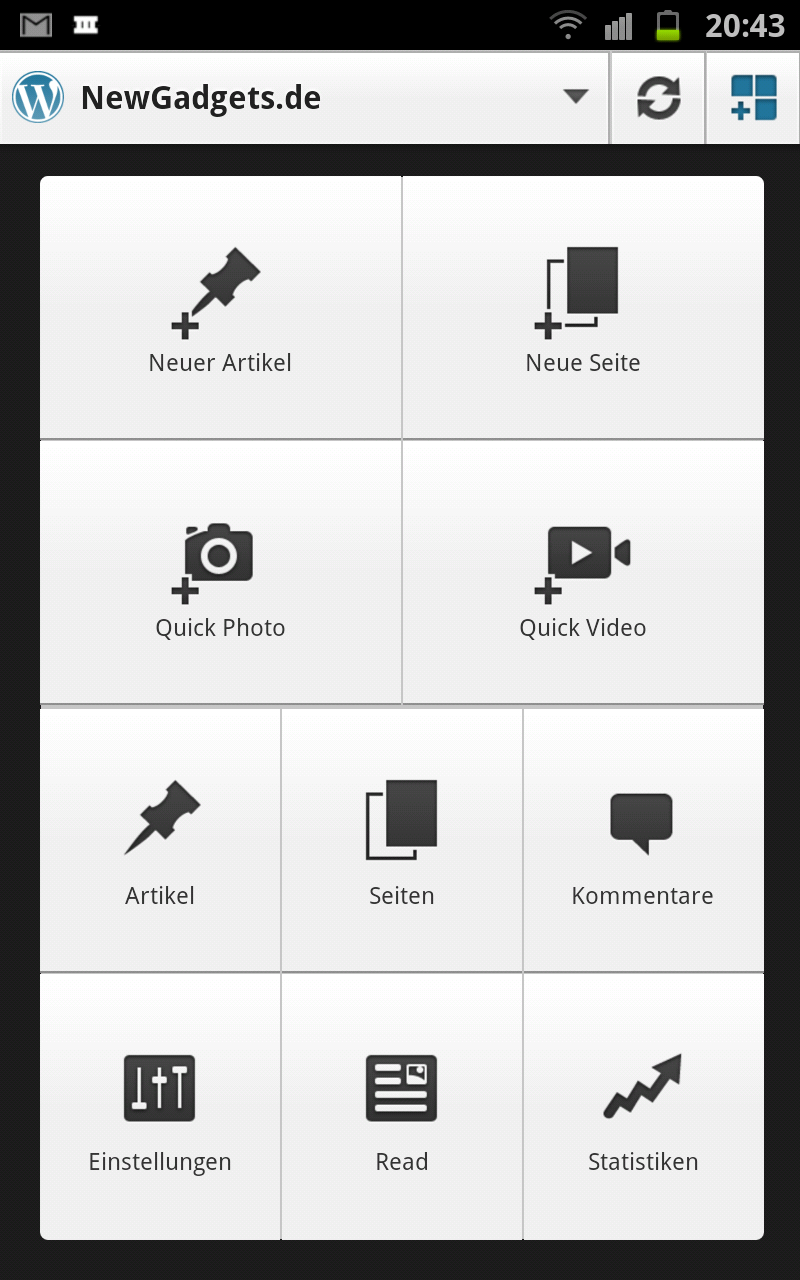800x1280 pixels.
Task: Create a Neue Seite
Action: coord(583,307)
